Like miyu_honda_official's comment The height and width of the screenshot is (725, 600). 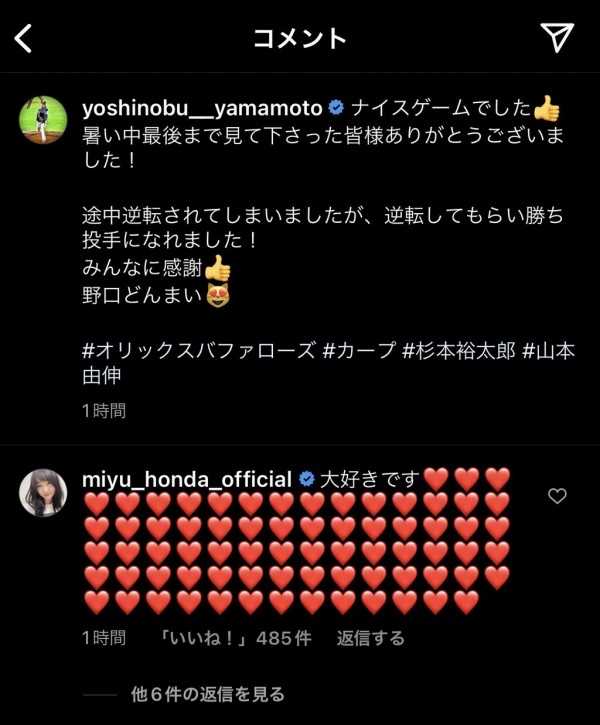pyautogui.click(x=557, y=496)
